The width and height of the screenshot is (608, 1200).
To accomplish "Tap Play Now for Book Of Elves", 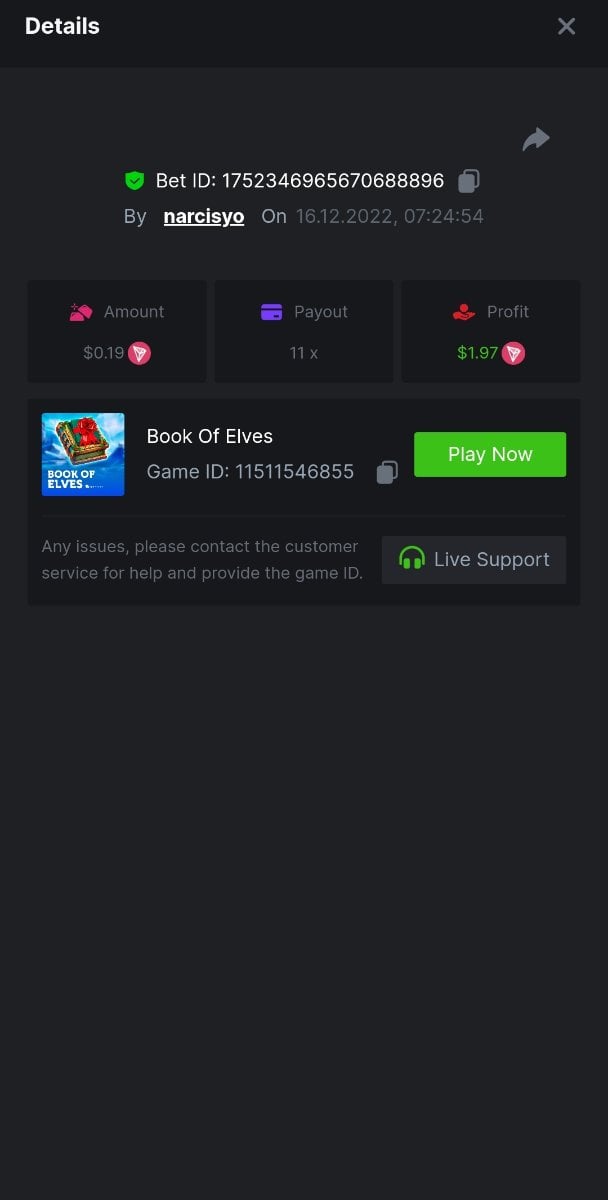I will tap(490, 454).
